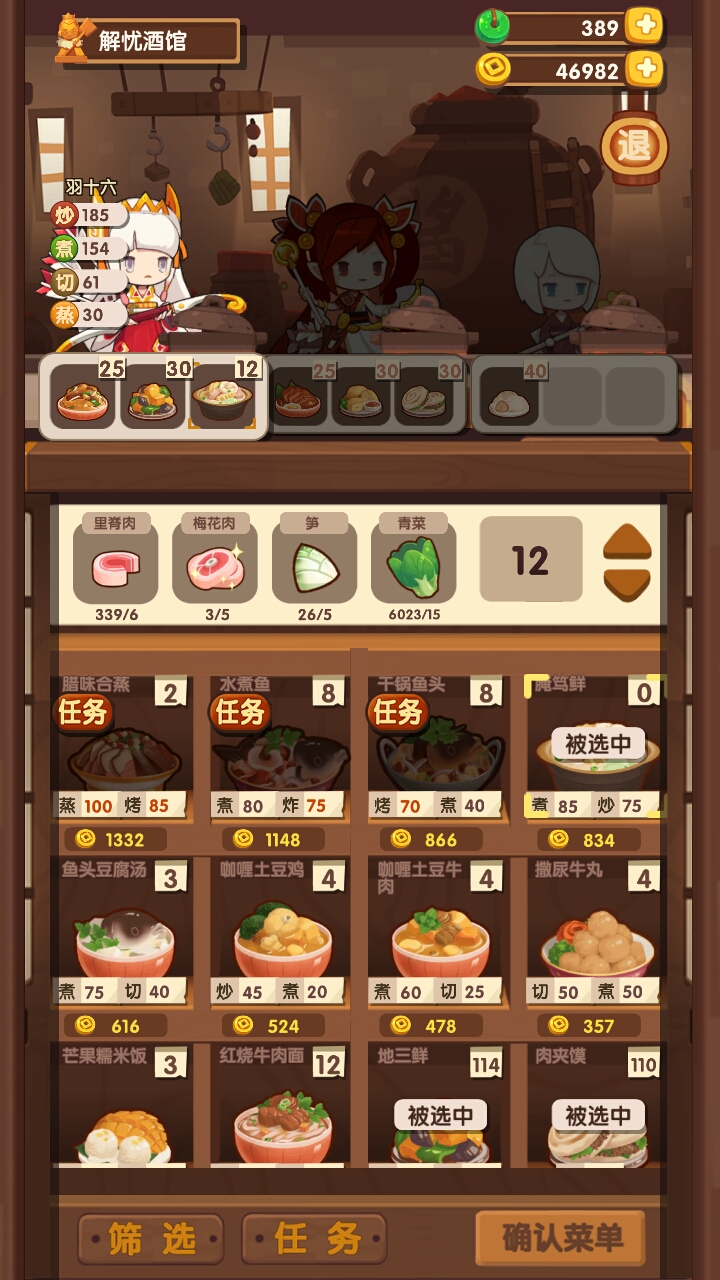
Task: Select the 红烧牛肉面 dish card
Action: click(280, 1110)
